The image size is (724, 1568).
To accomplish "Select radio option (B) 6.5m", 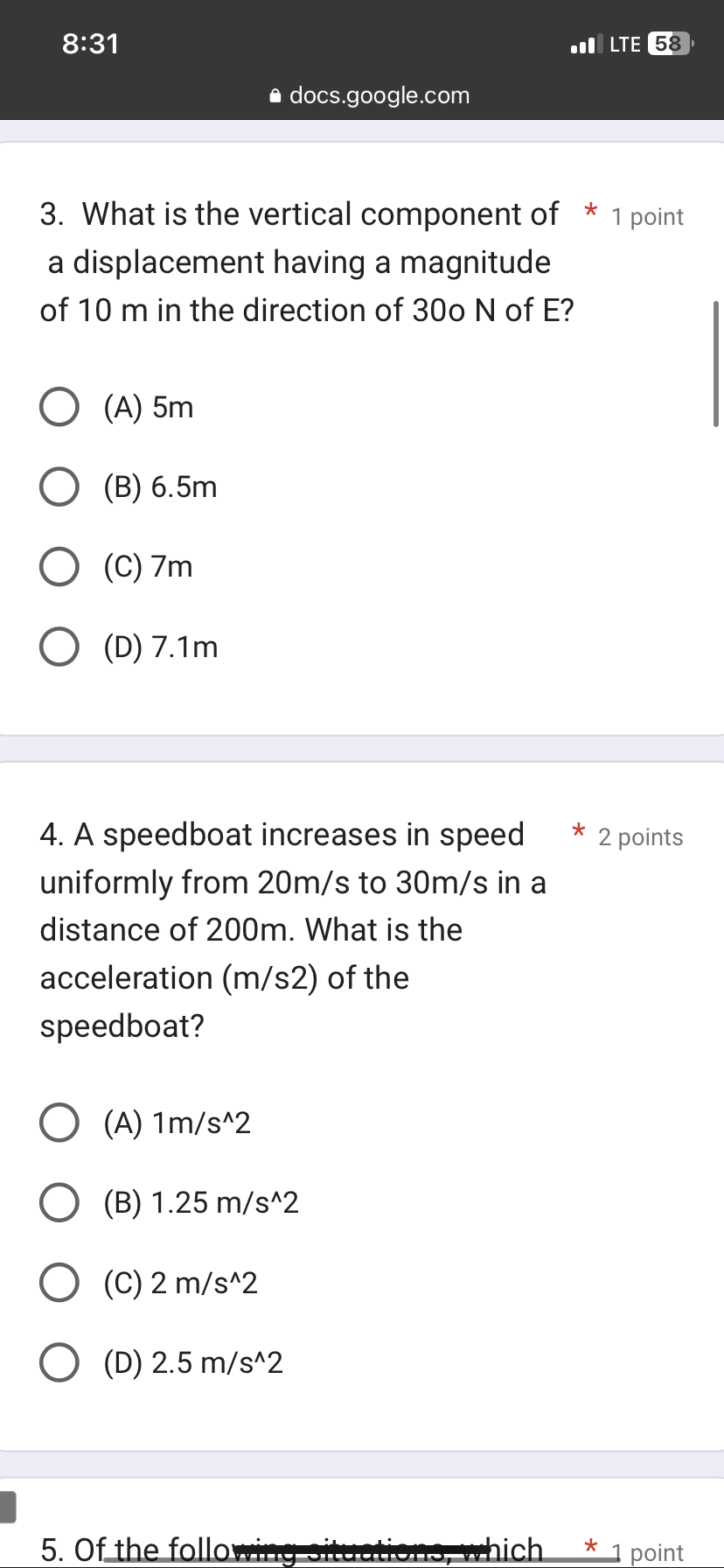I will click(58, 486).
